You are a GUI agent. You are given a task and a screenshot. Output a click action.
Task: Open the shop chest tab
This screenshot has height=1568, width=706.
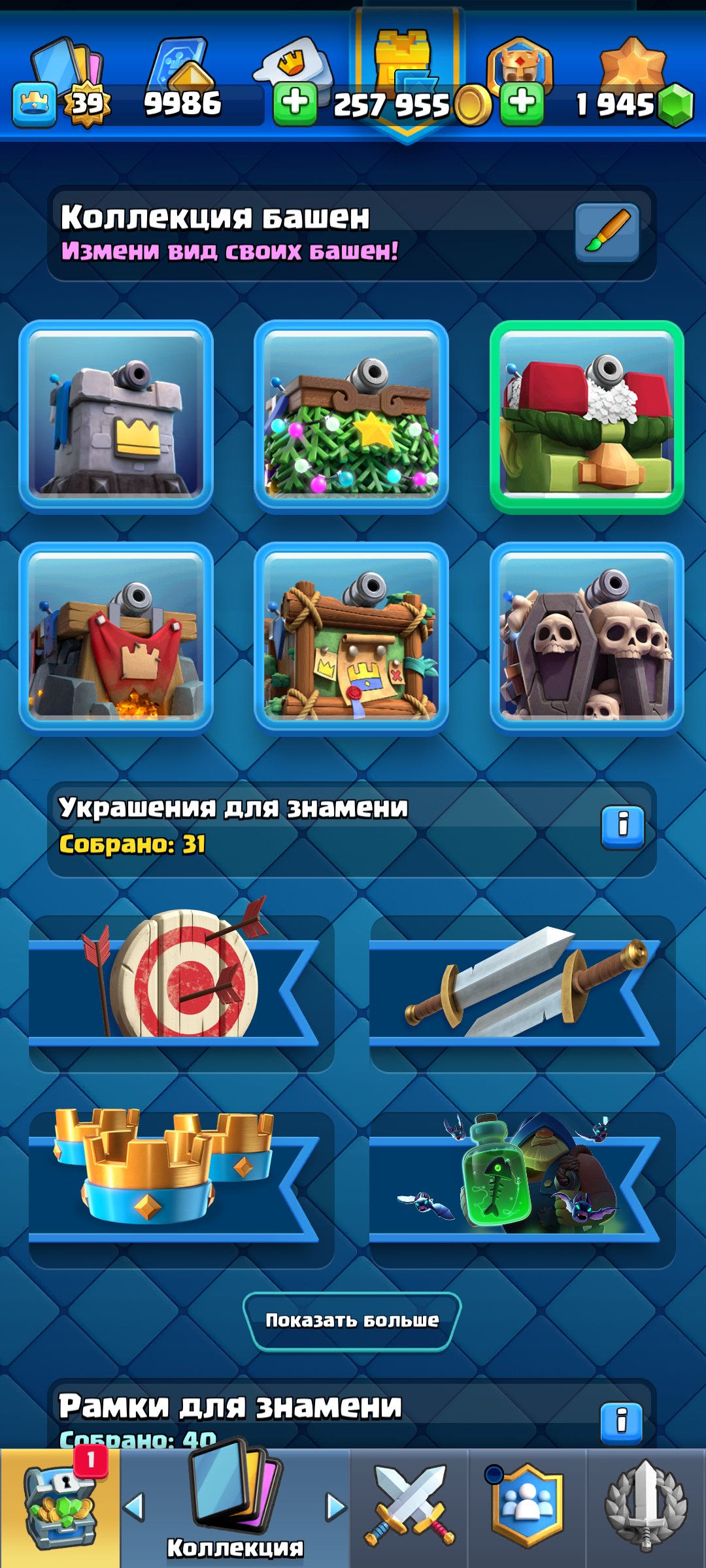60,1508
